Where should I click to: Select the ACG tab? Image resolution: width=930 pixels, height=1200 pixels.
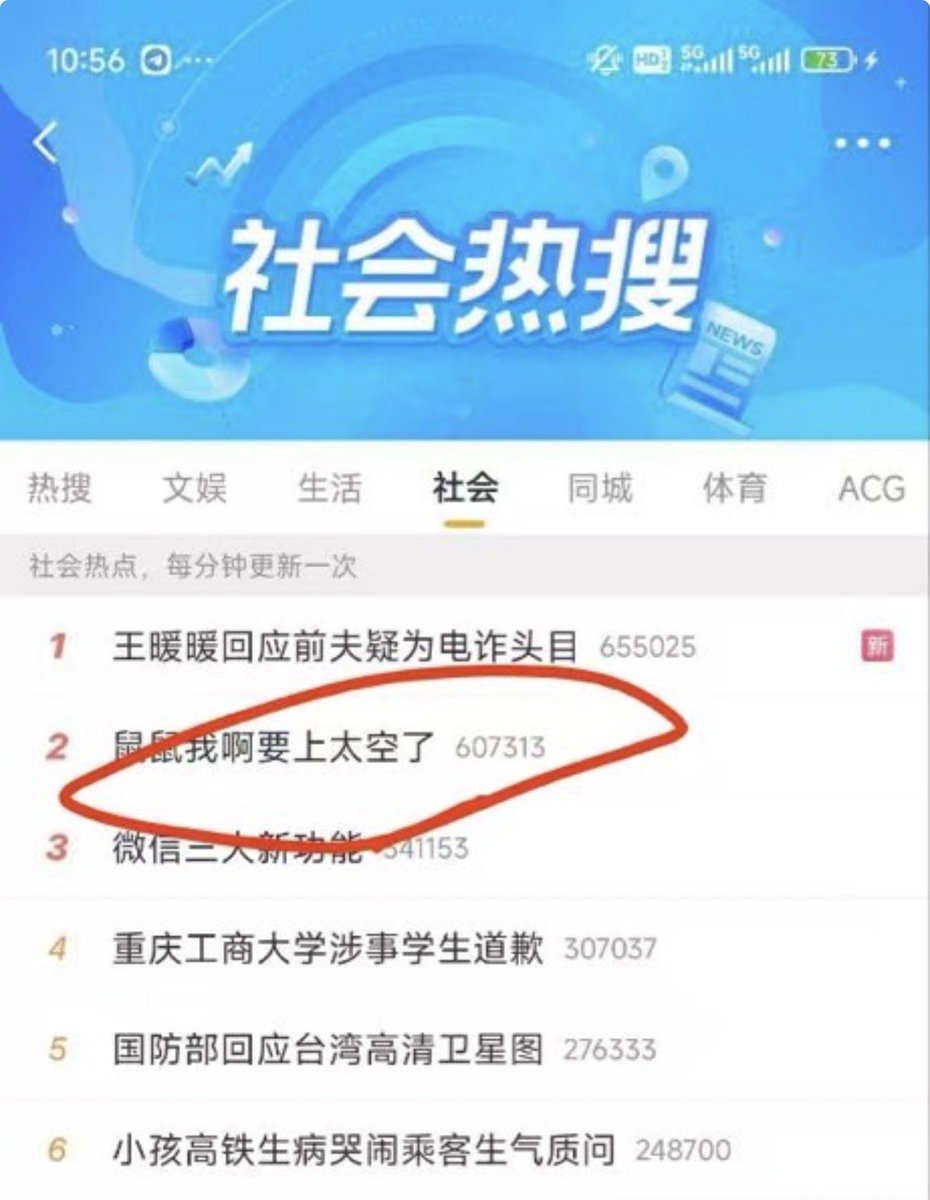(871, 489)
